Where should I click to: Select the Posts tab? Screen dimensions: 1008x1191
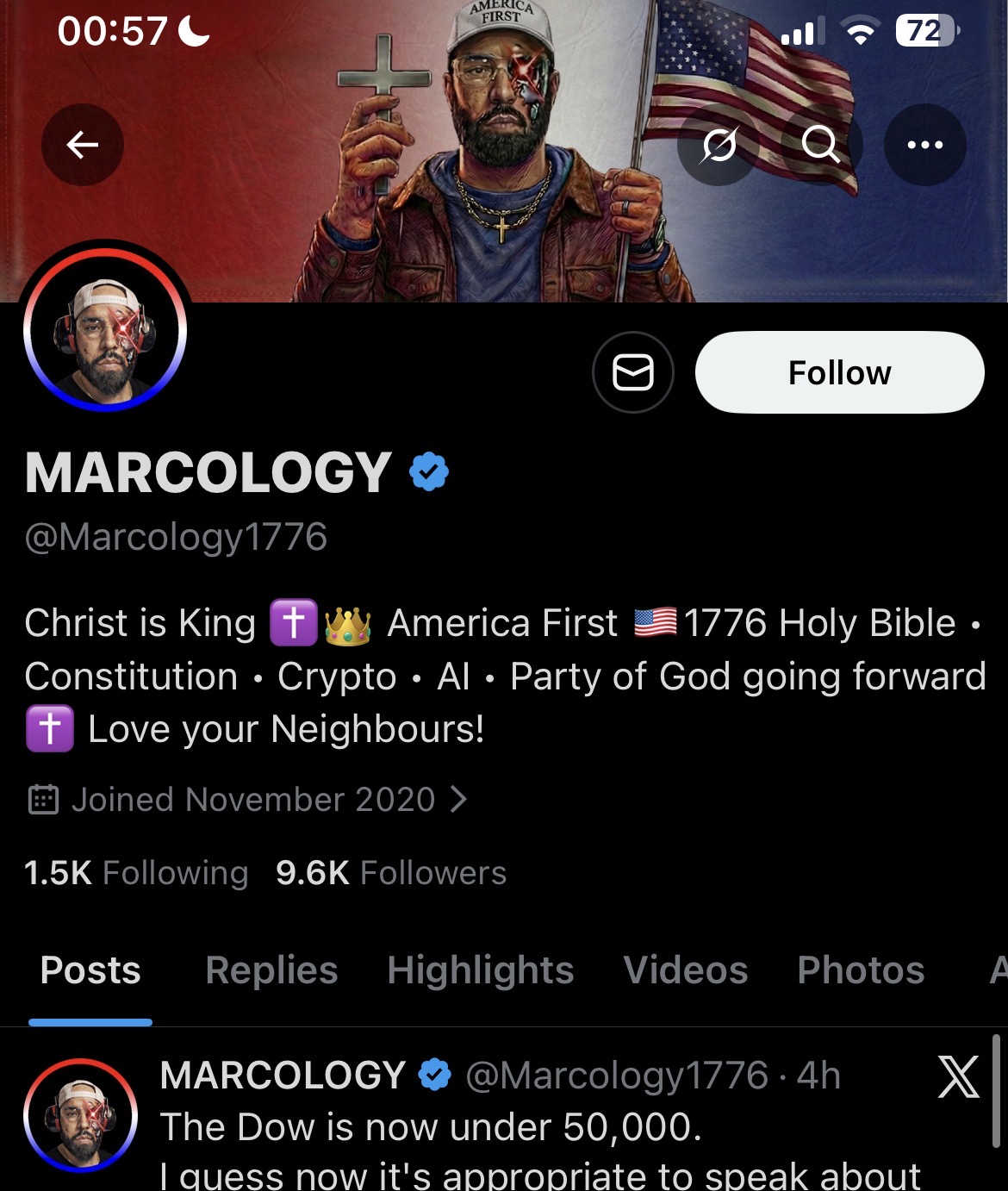90,970
